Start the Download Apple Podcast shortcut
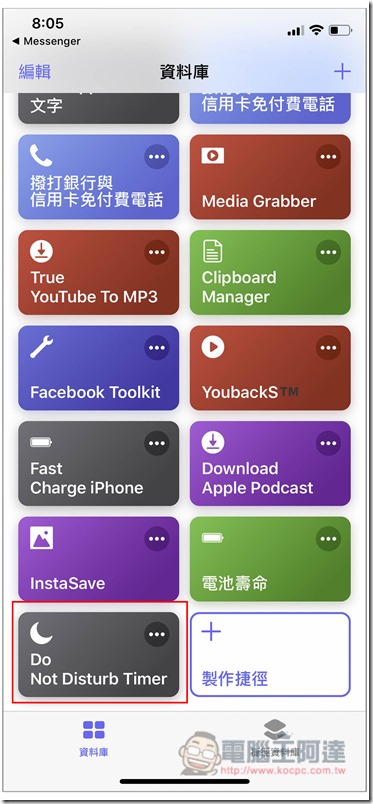373x804 pixels. [270, 464]
